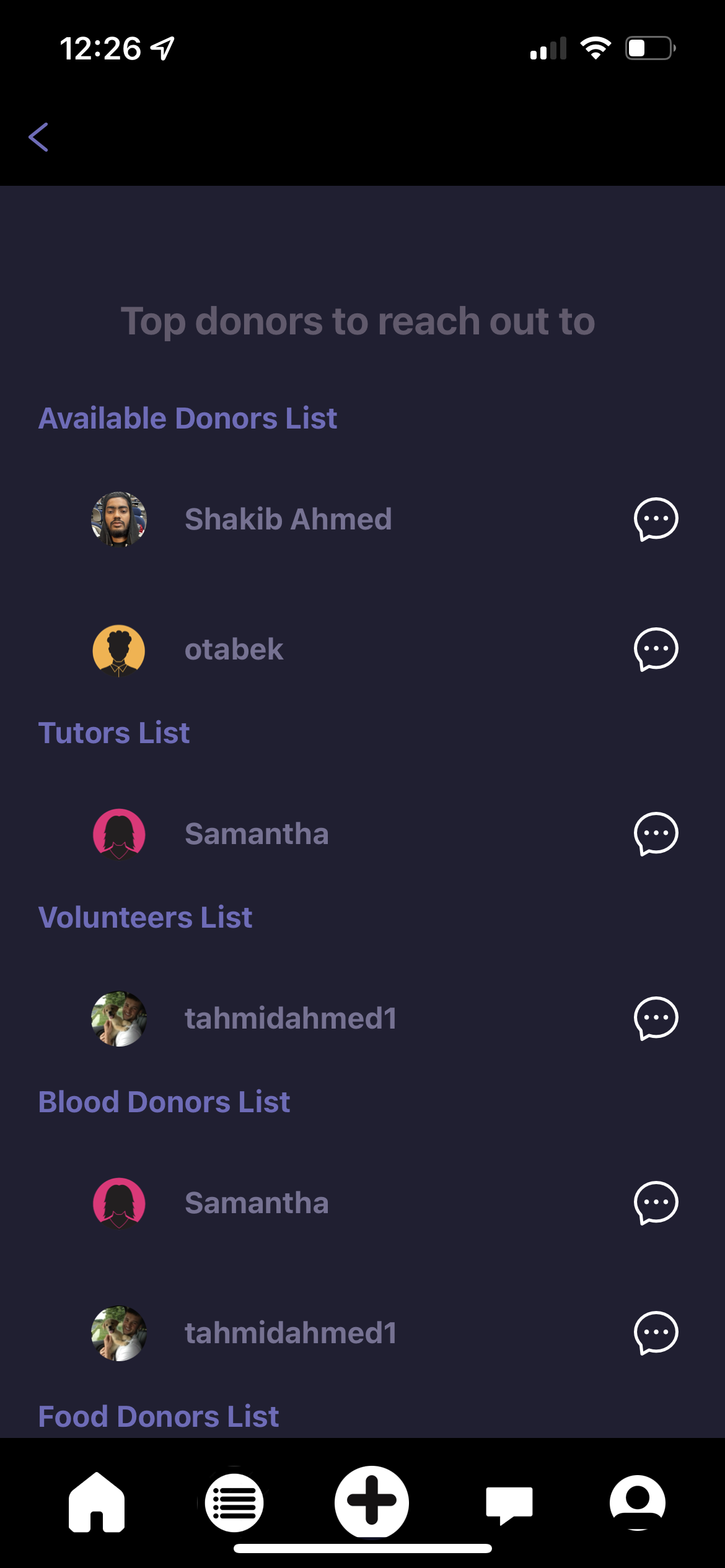Open the list tab in bottom bar
The width and height of the screenshot is (725, 1568).
234,1503
